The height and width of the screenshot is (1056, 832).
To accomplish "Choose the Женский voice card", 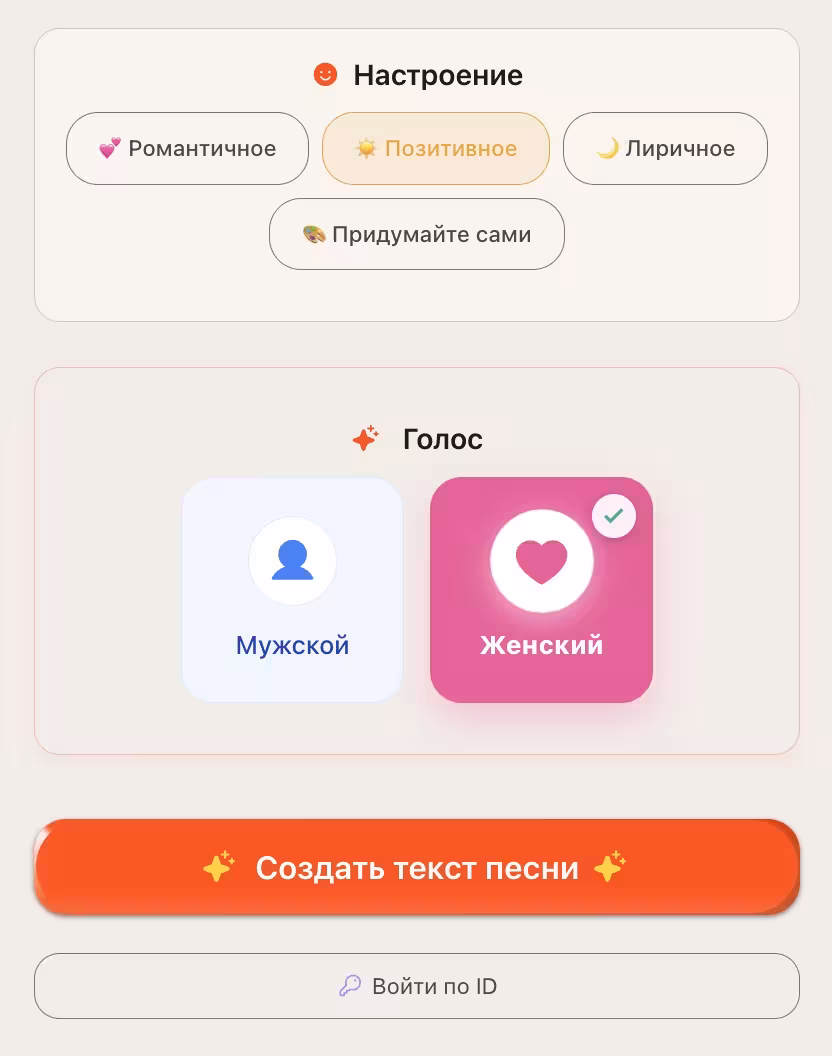I will [541, 590].
